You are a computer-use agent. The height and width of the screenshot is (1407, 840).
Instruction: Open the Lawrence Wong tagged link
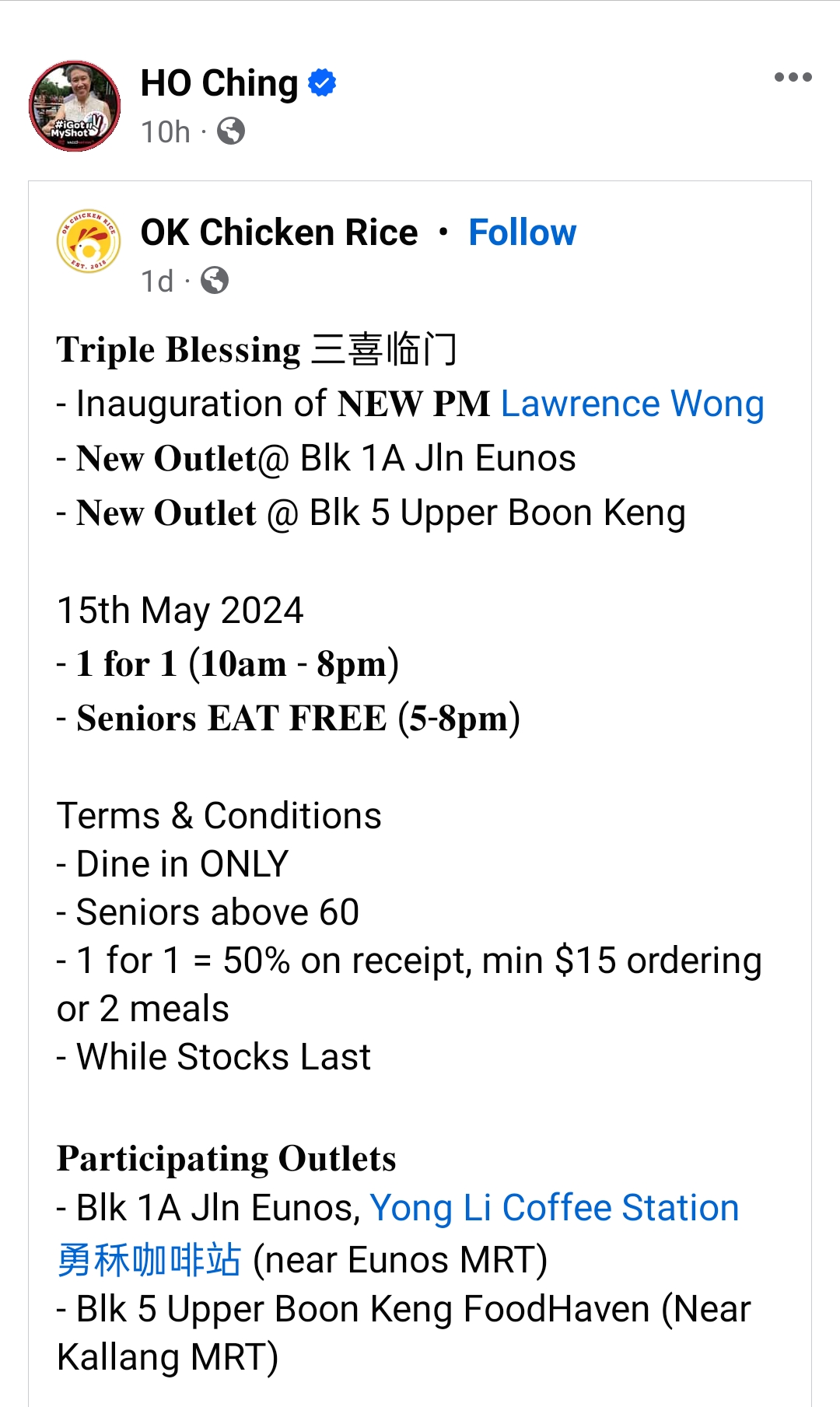click(632, 404)
